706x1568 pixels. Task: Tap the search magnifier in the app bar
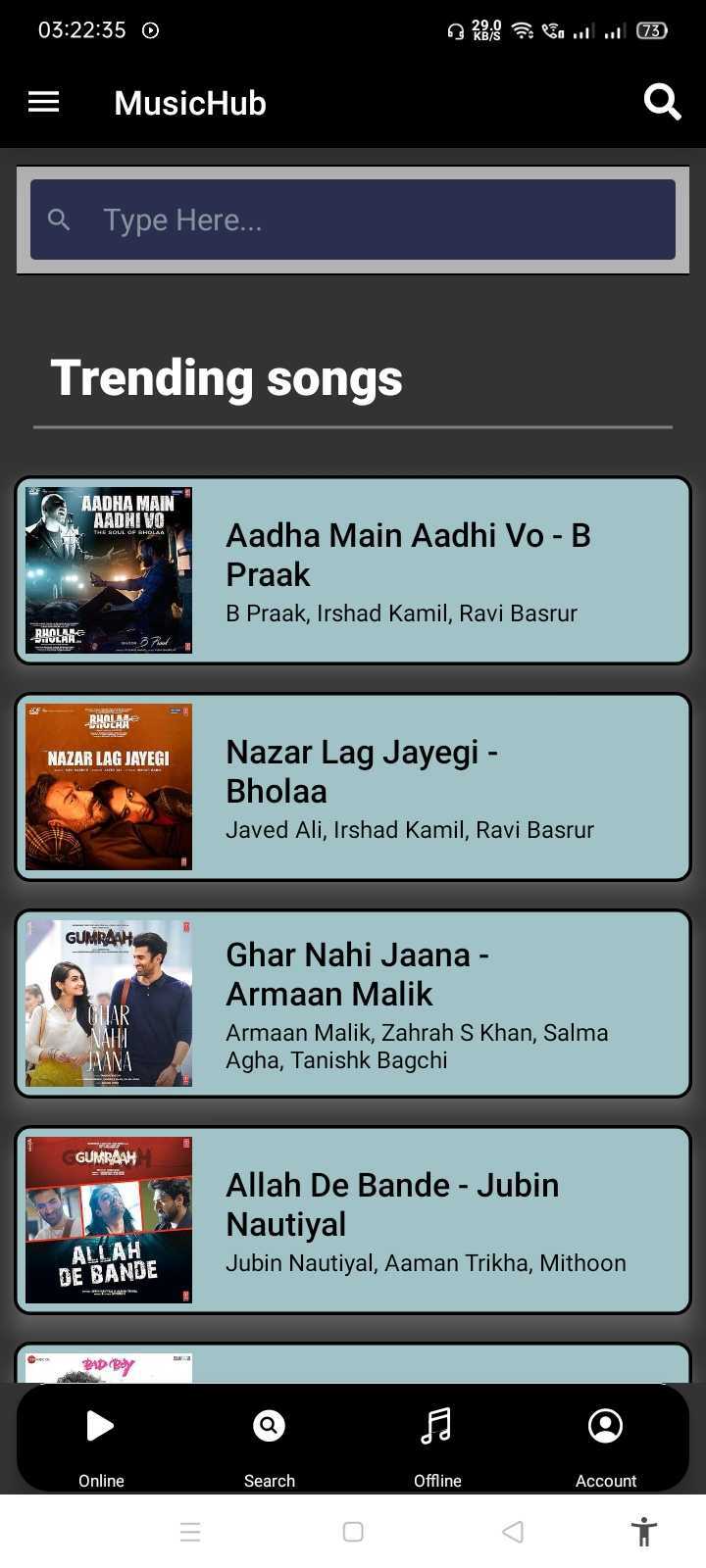662,102
